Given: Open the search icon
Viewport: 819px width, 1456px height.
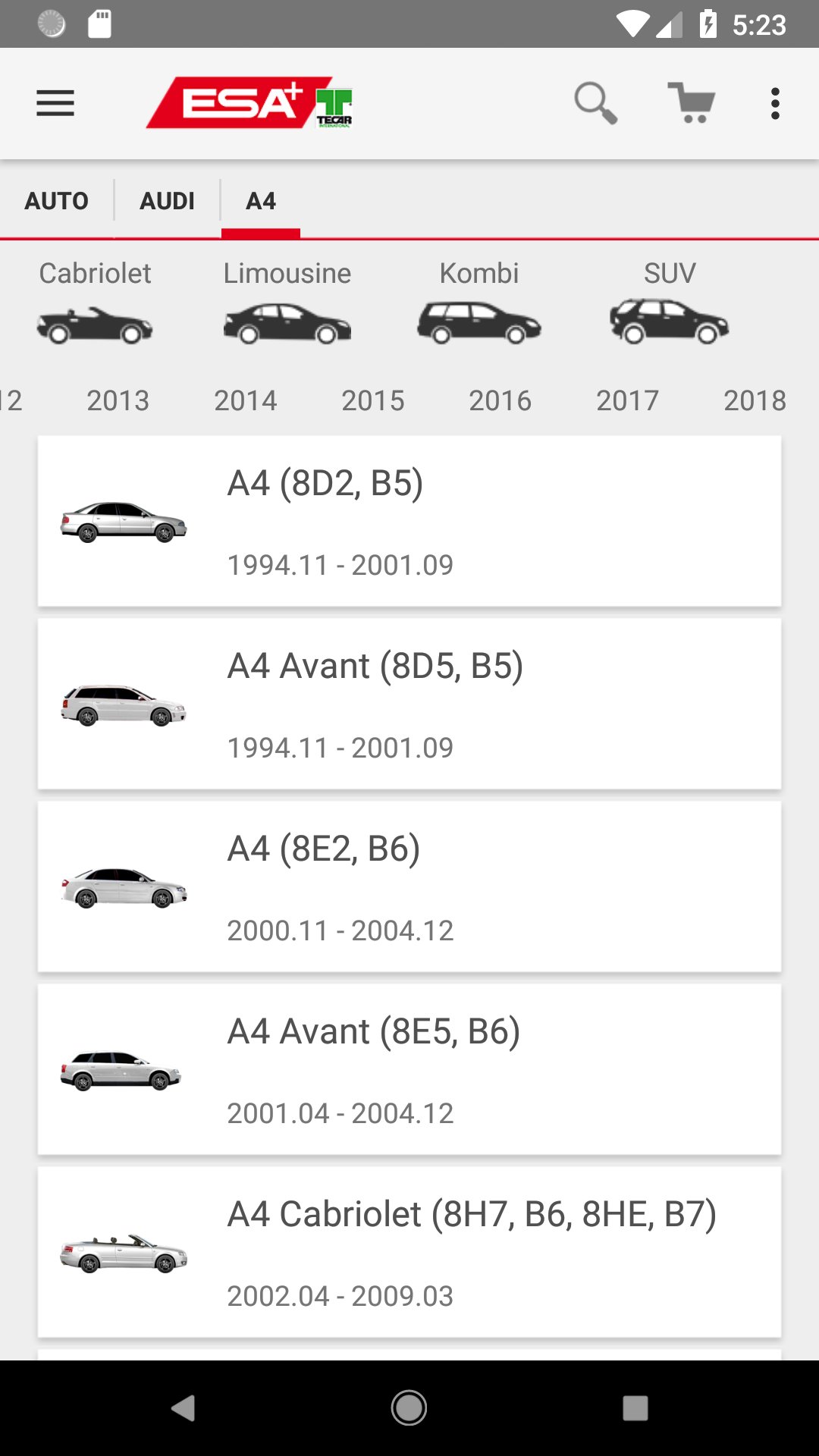Looking at the screenshot, I should (x=595, y=103).
